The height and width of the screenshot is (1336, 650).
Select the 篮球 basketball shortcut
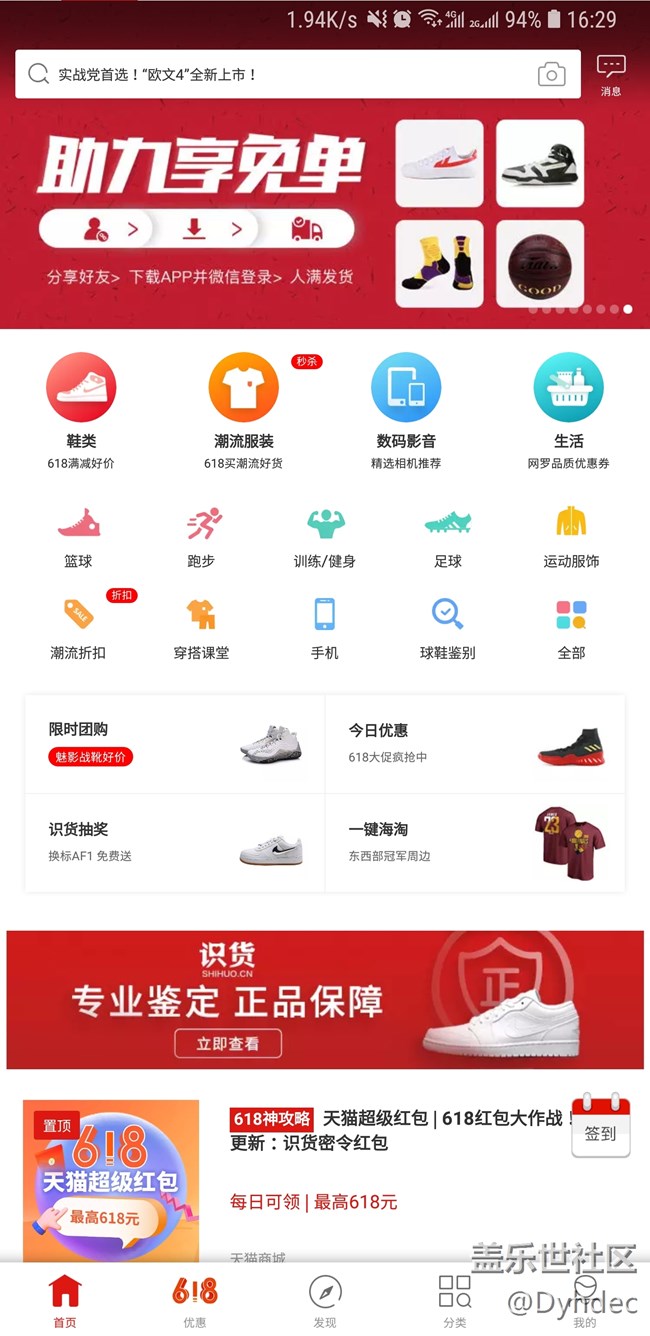click(x=78, y=535)
